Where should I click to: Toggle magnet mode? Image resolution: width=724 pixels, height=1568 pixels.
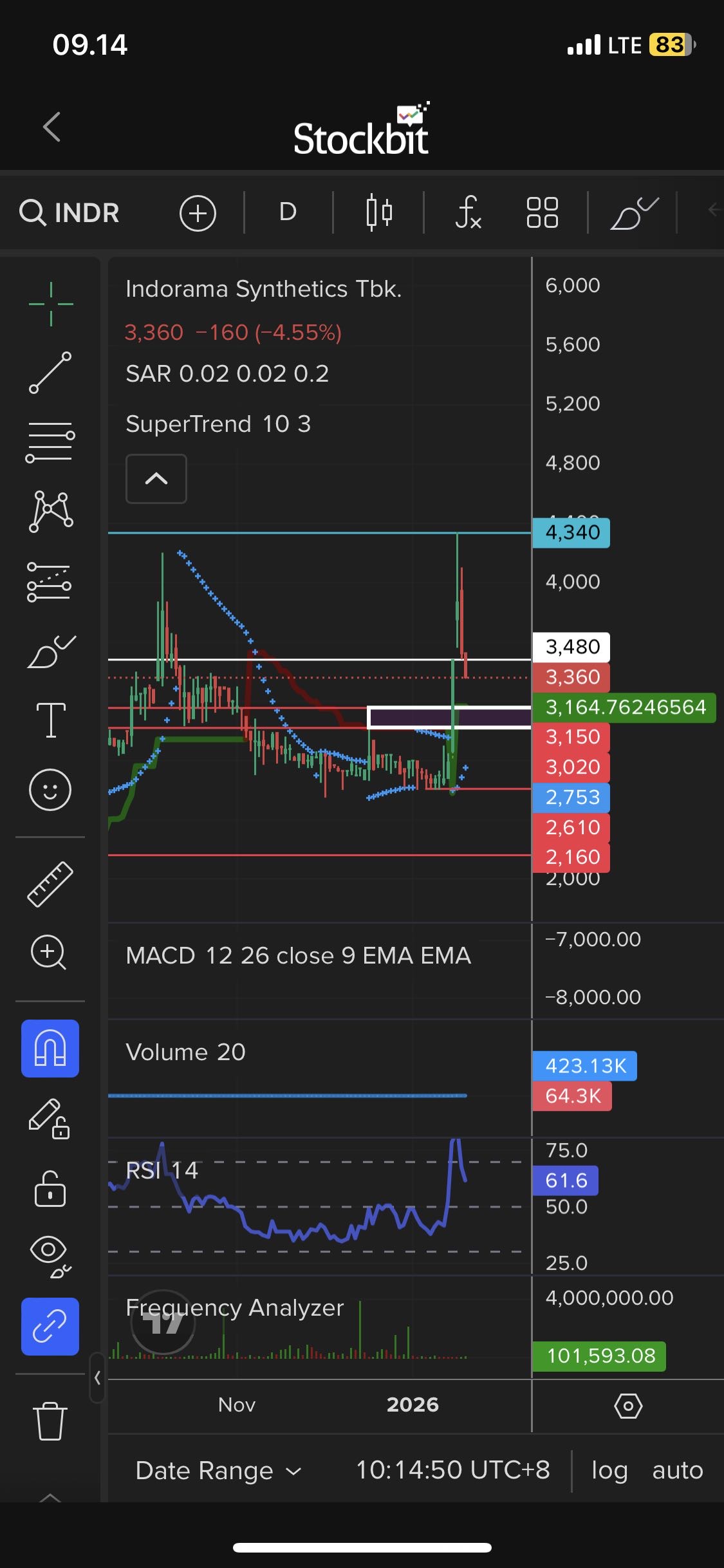coord(50,1049)
